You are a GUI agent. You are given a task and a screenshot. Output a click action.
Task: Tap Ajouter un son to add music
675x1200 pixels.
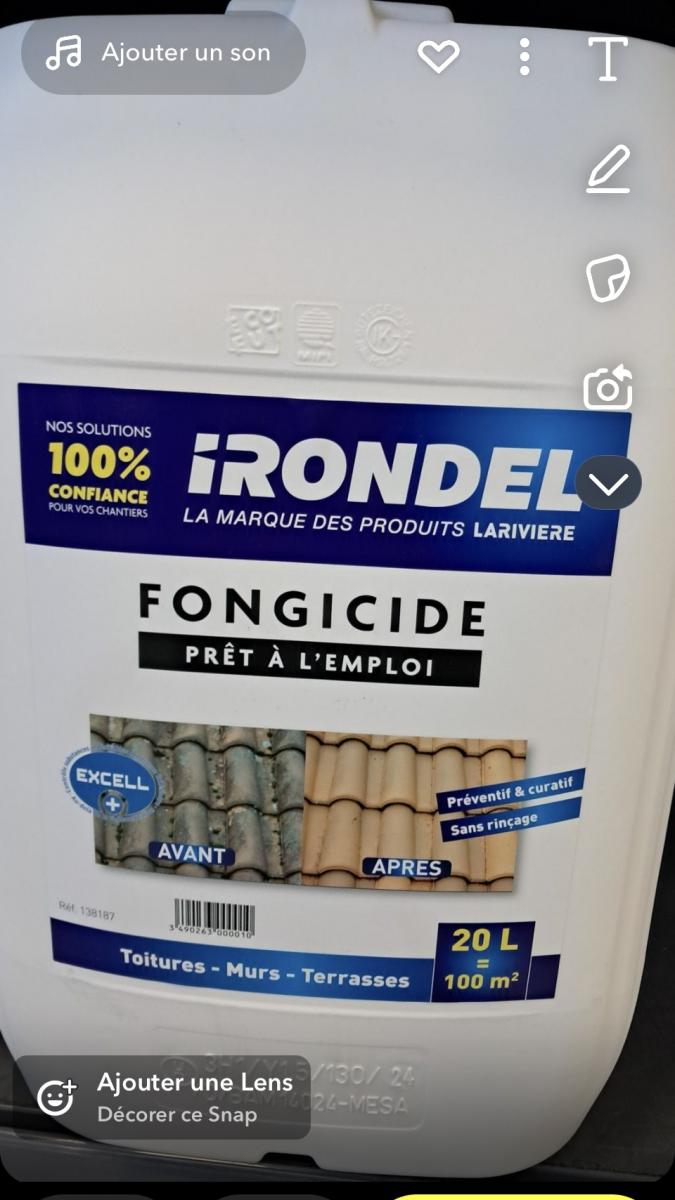[163, 53]
